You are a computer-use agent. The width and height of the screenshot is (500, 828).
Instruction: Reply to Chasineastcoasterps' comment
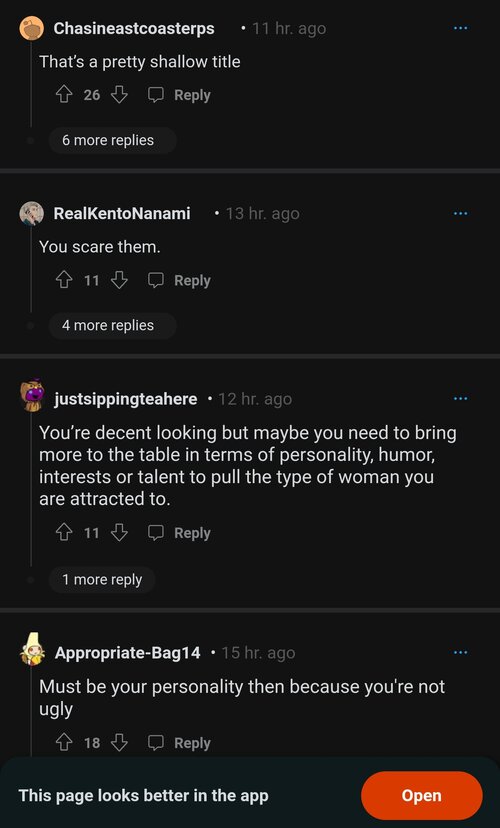click(179, 95)
